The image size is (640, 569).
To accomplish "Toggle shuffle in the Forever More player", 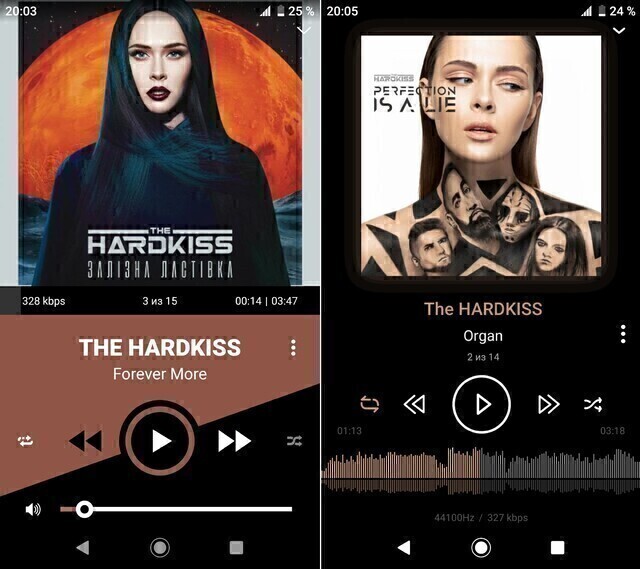I will pos(294,441).
